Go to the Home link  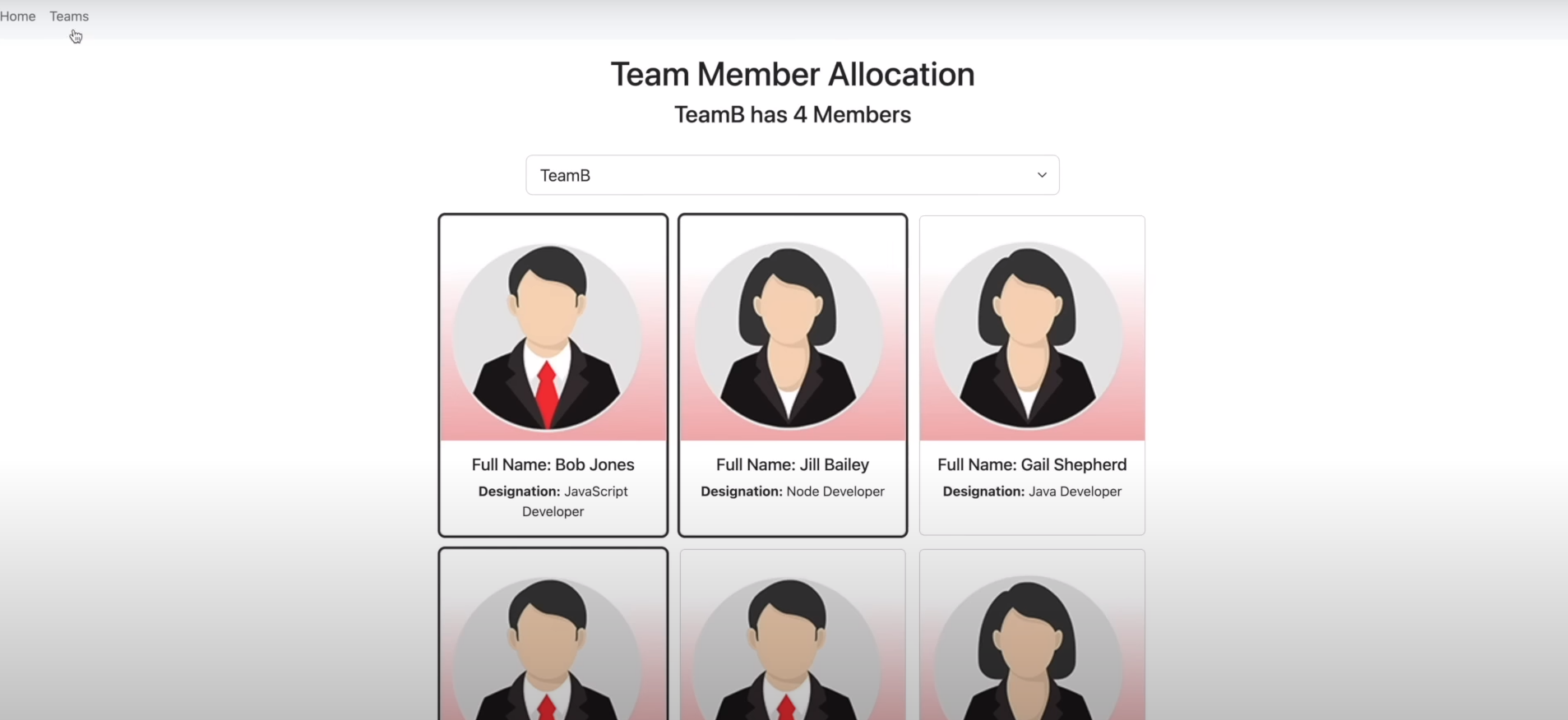17,16
